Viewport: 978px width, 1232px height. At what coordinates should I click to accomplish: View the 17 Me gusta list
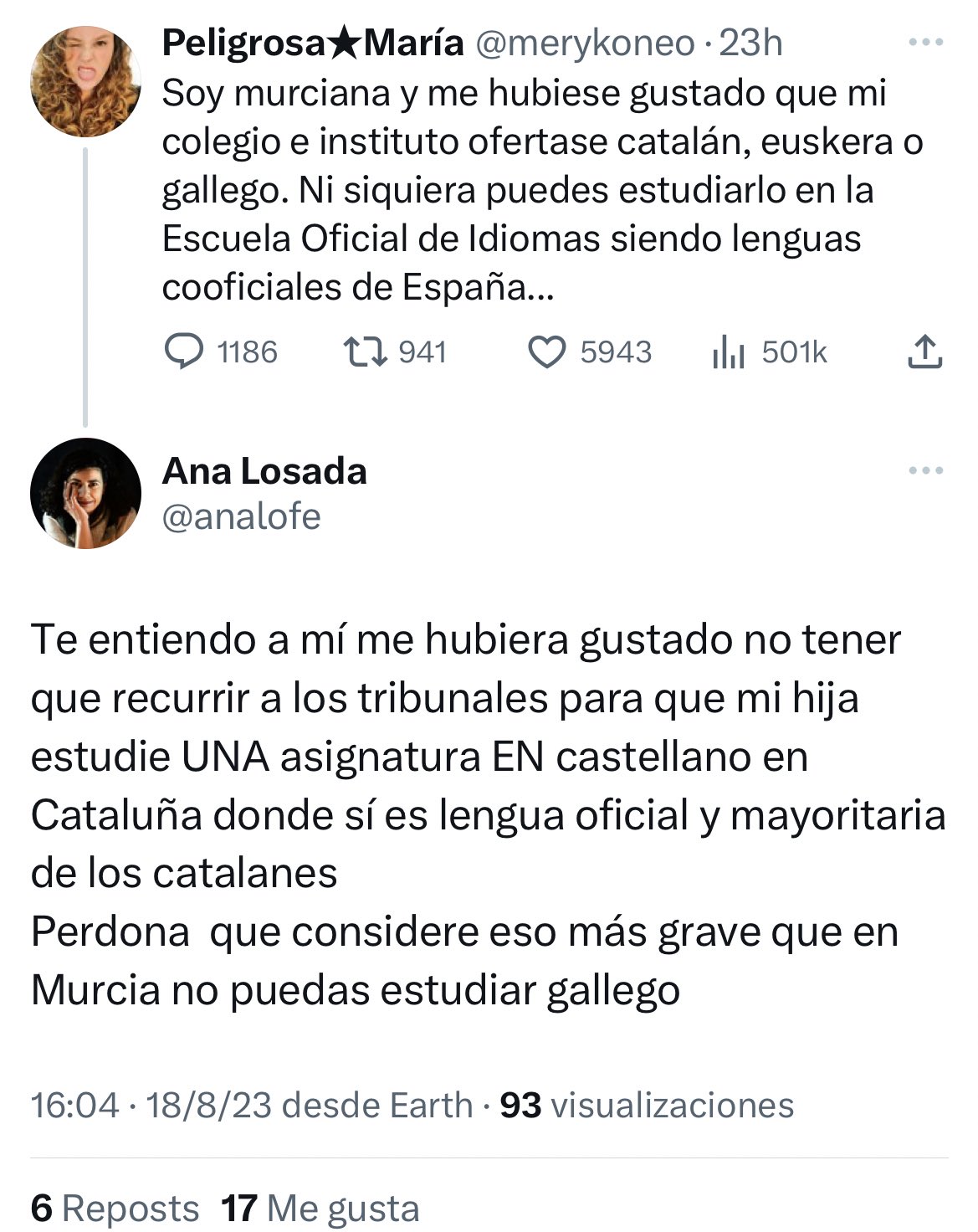point(320,1209)
